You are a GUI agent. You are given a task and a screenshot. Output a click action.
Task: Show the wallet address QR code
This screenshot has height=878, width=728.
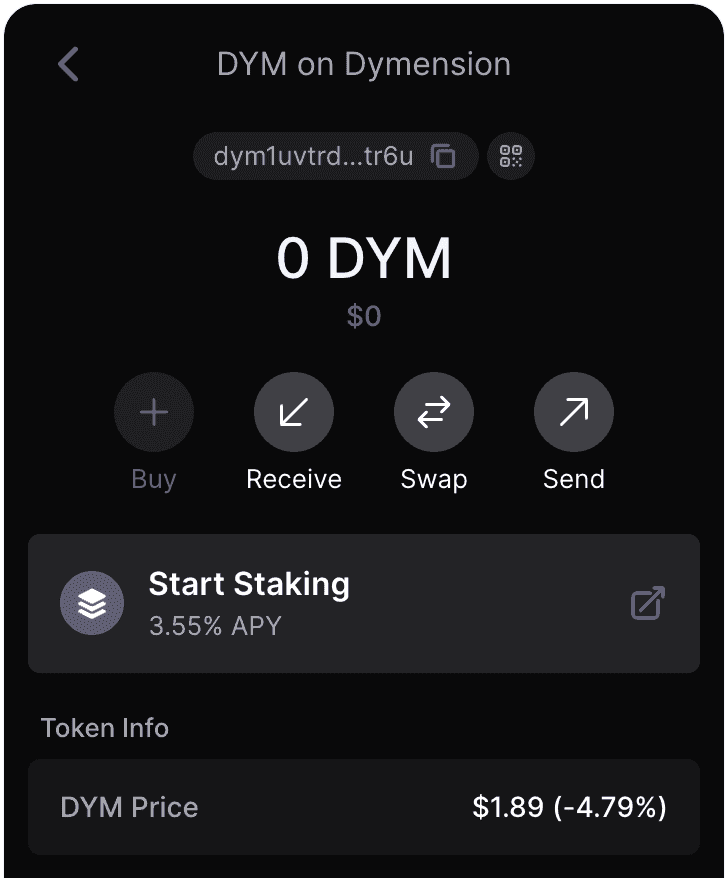511,157
